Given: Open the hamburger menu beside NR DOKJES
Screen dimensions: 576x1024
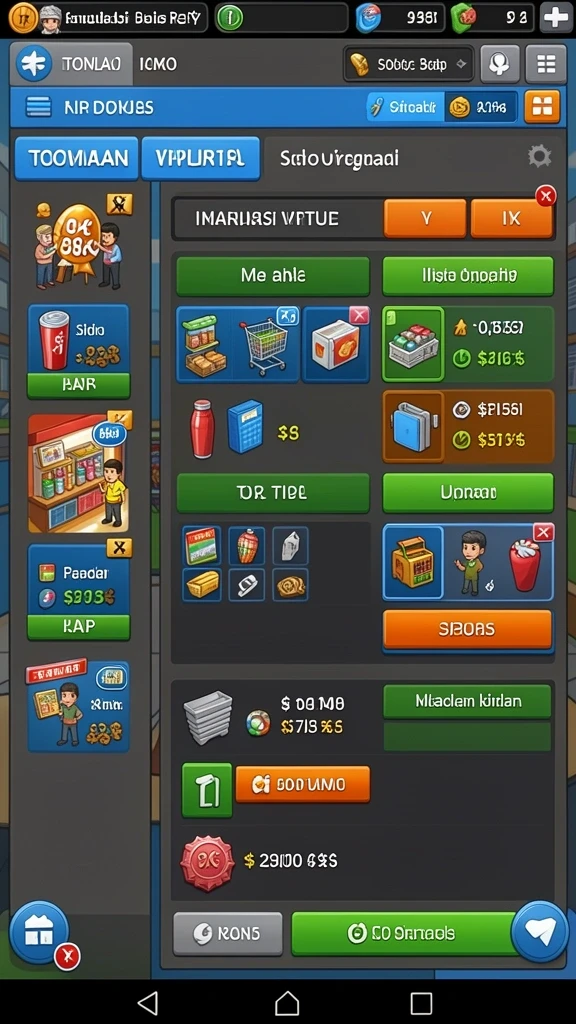Looking at the screenshot, I should point(38,106).
